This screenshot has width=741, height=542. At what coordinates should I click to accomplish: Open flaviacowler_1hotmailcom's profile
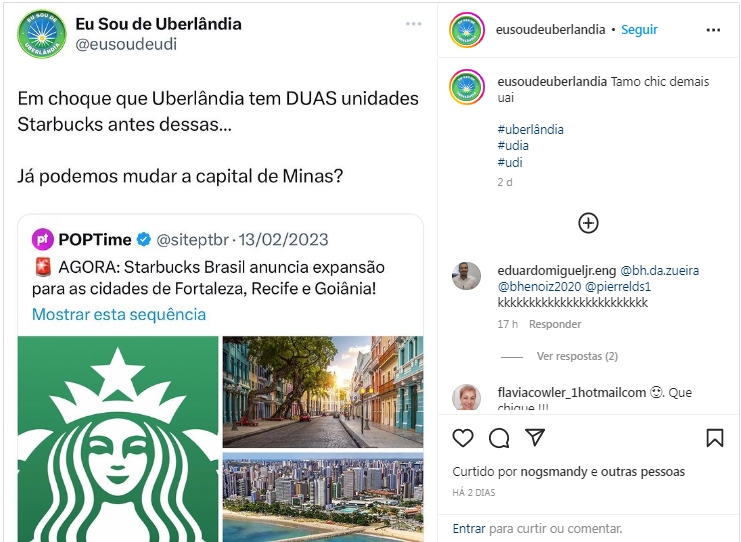coord(572,392)
